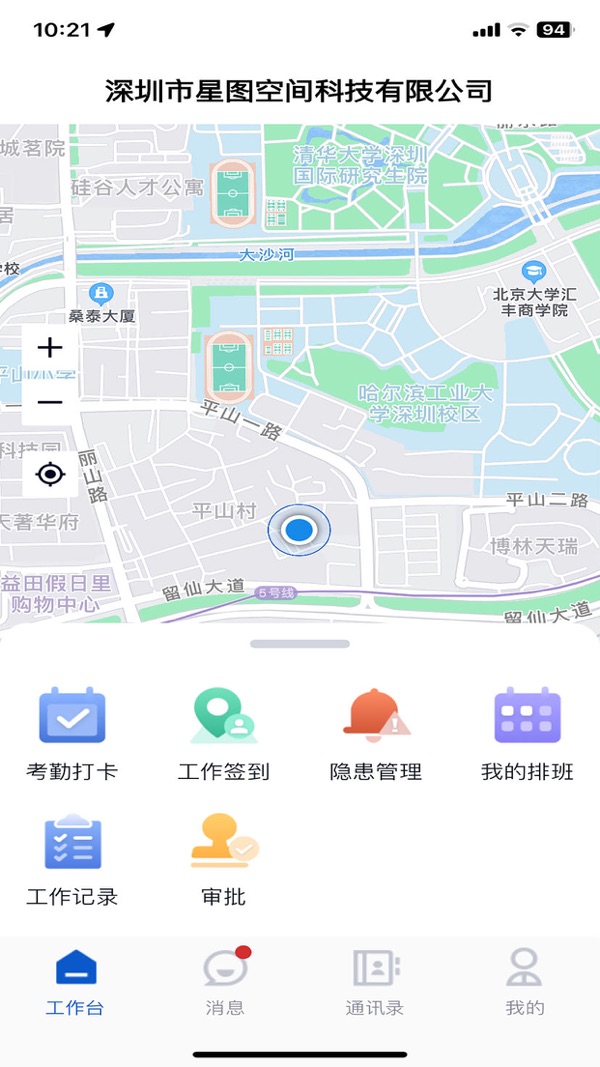Image resolution: width=600 pixels, height=1067 pixels.
Task: Open 审批 approvals
Action: 224,858
